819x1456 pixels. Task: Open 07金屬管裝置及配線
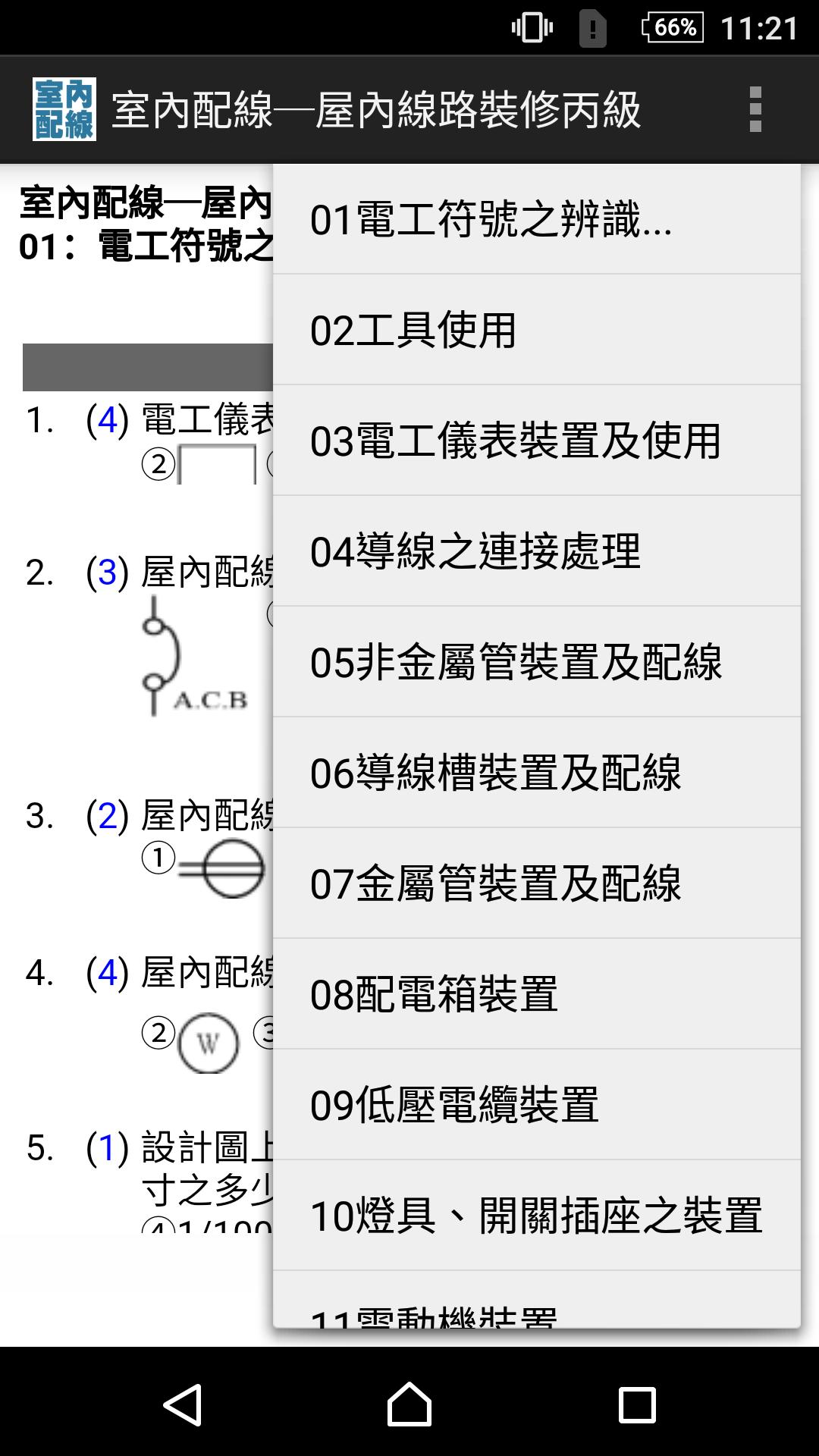coord(536,883)
